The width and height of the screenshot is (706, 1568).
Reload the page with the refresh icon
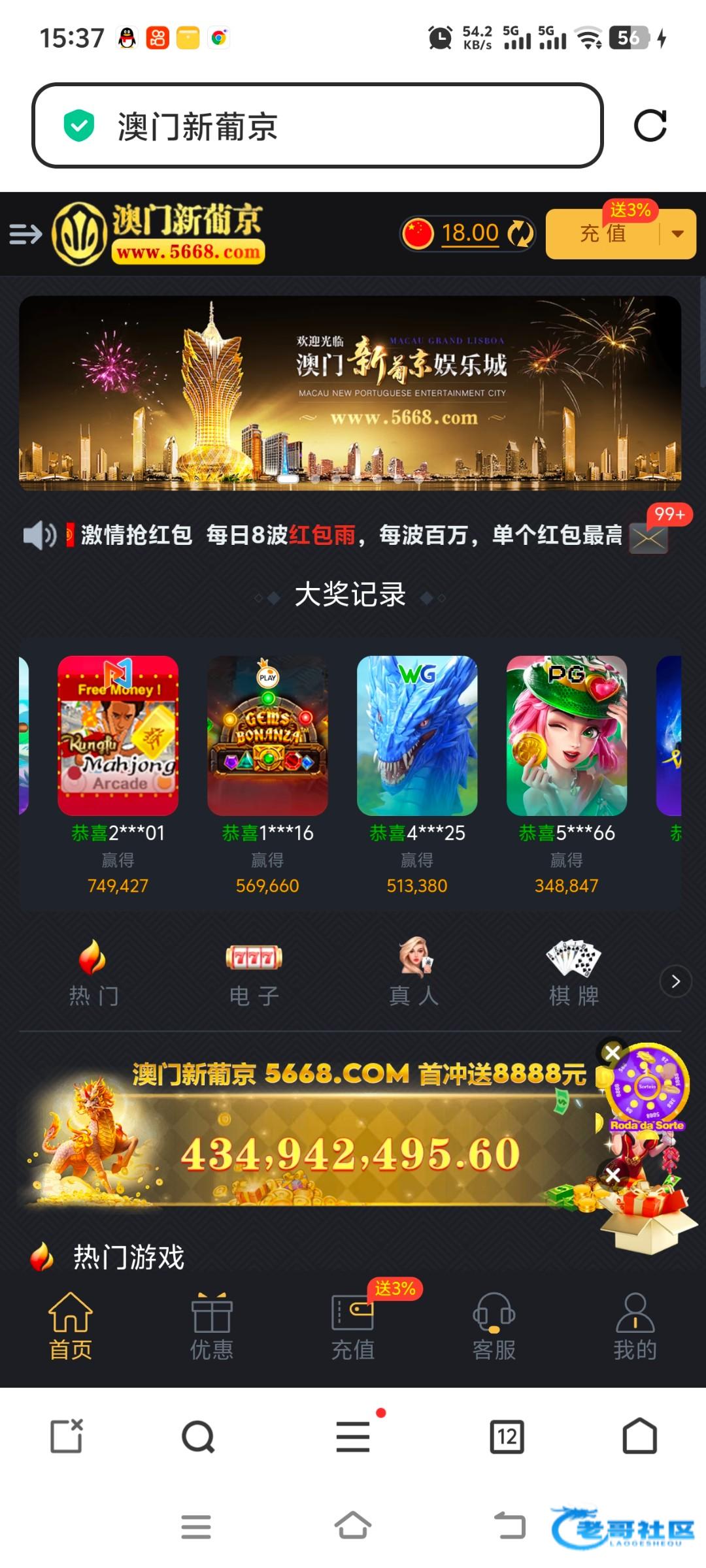[650, 125]
